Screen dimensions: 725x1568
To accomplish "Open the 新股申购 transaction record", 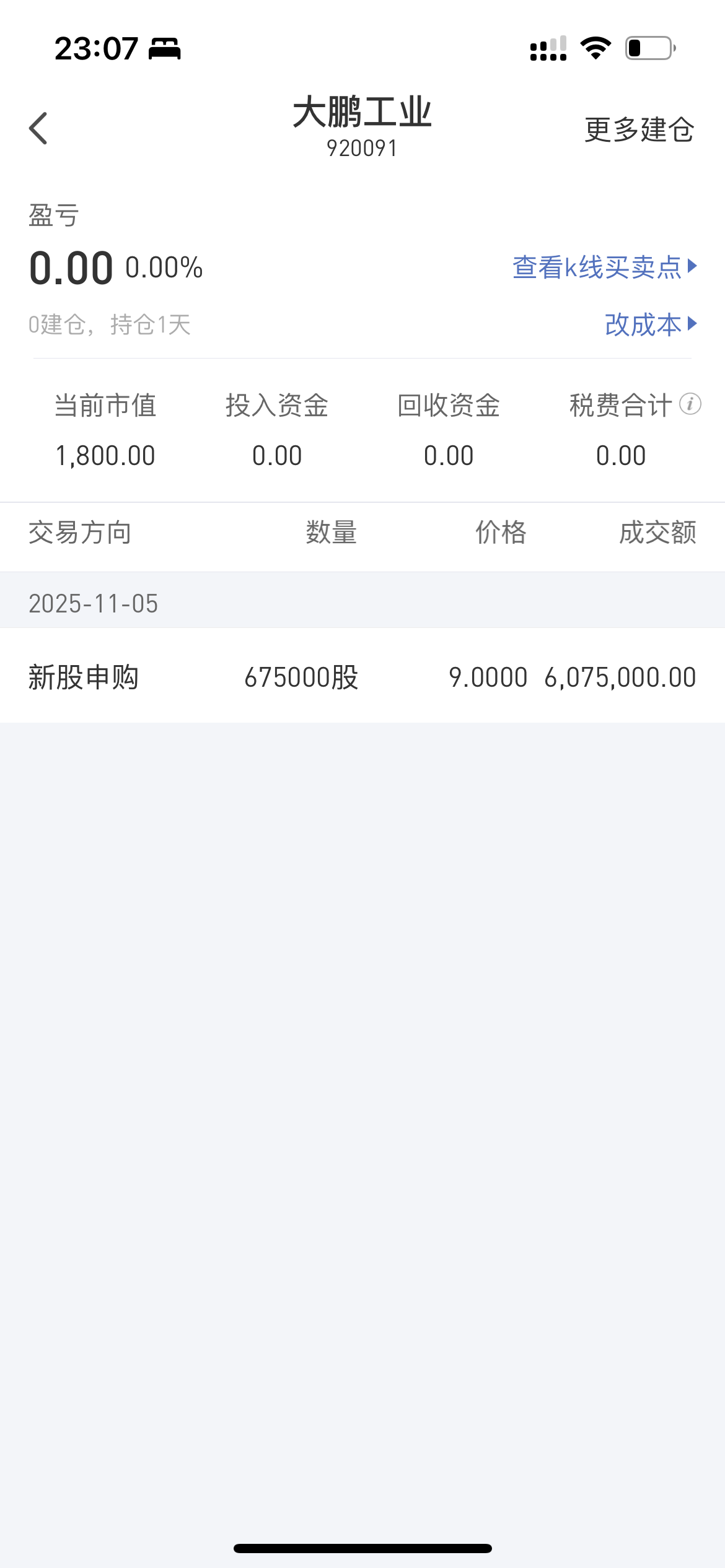I will 362,676.
